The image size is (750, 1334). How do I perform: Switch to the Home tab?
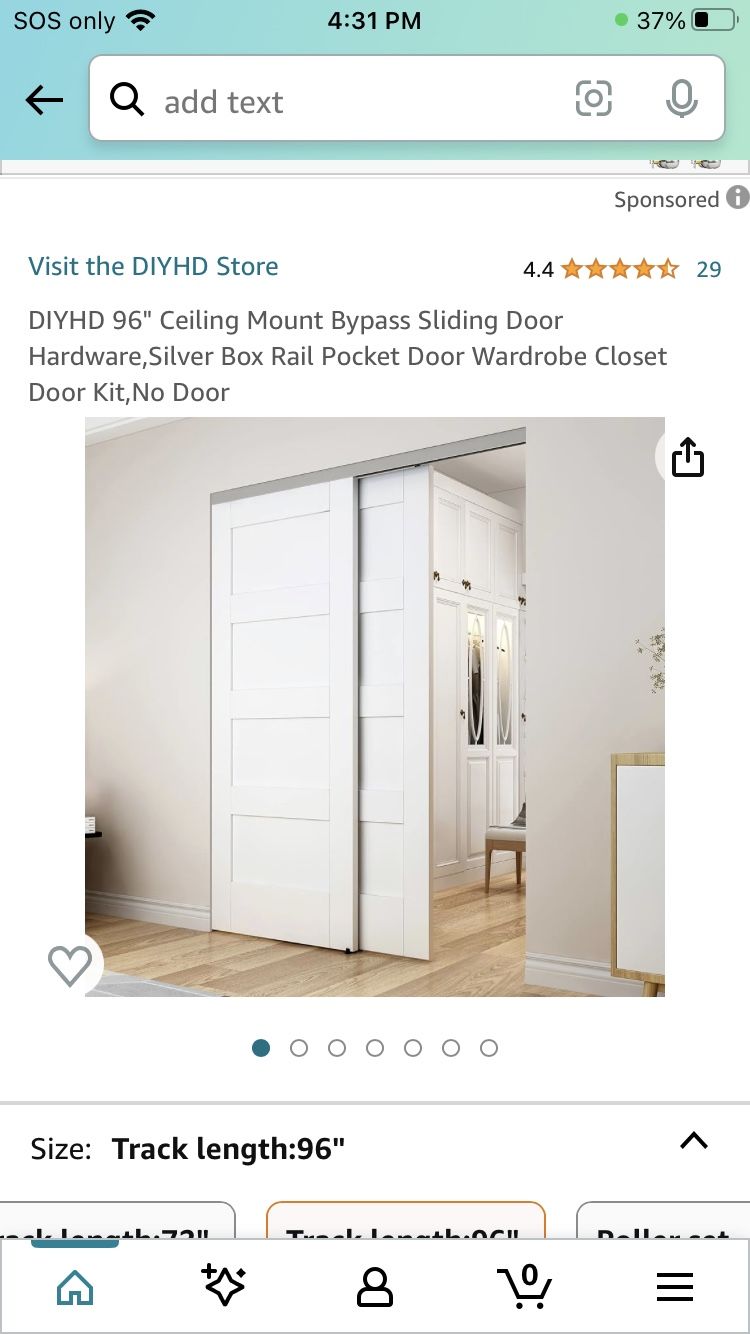tap(75, 1288)
